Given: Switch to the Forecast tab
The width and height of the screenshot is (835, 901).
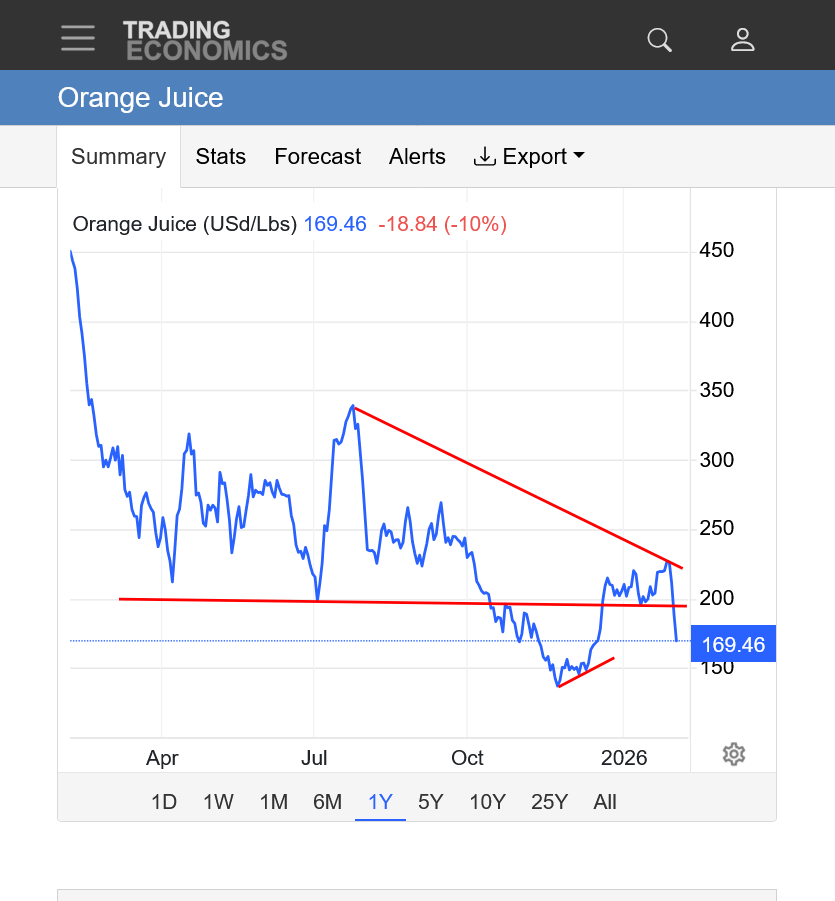Looking at the screenshot, I should [x=317, y=157].
